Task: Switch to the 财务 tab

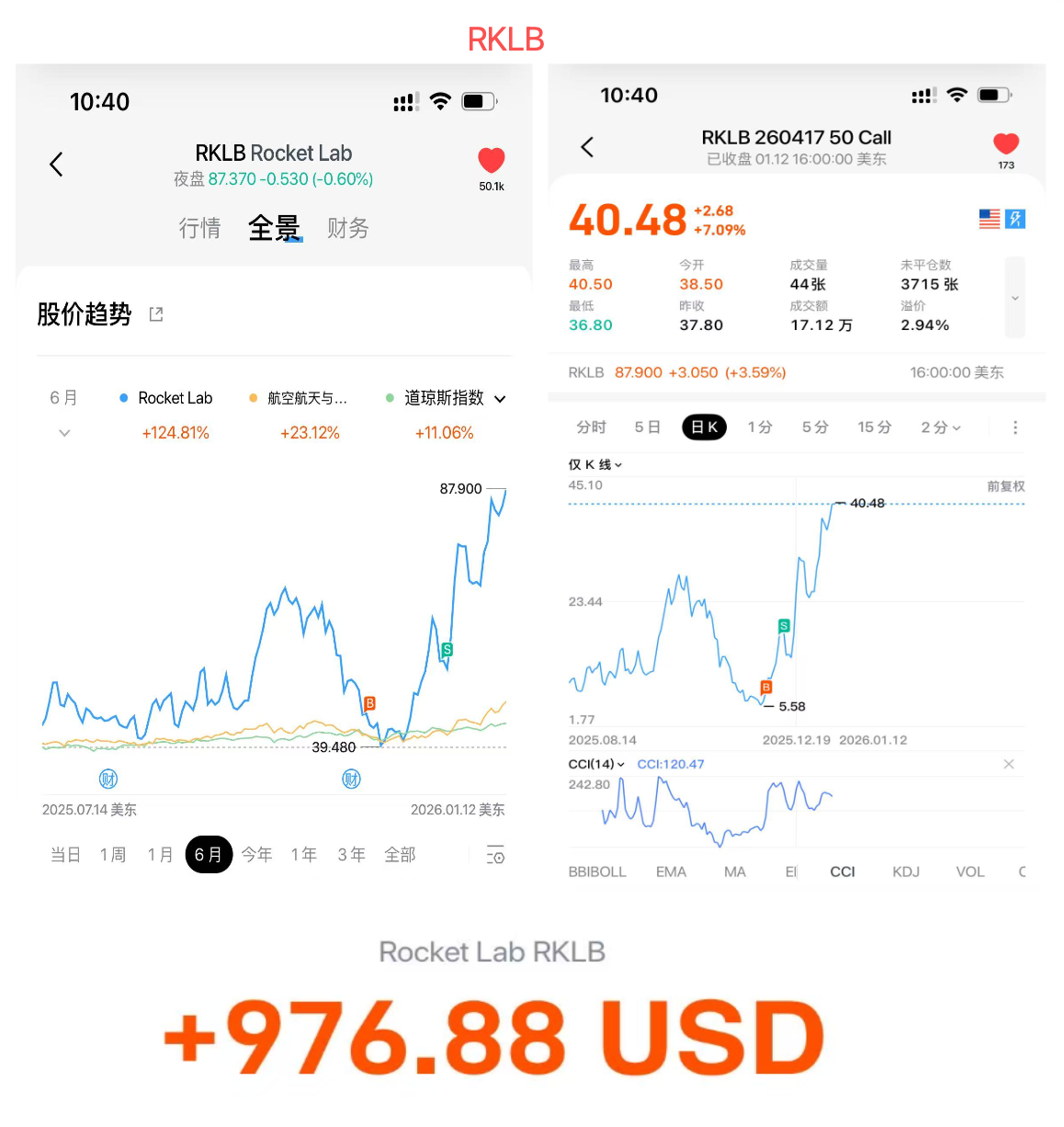Action: pyautogui.click(x=347, y=228)
